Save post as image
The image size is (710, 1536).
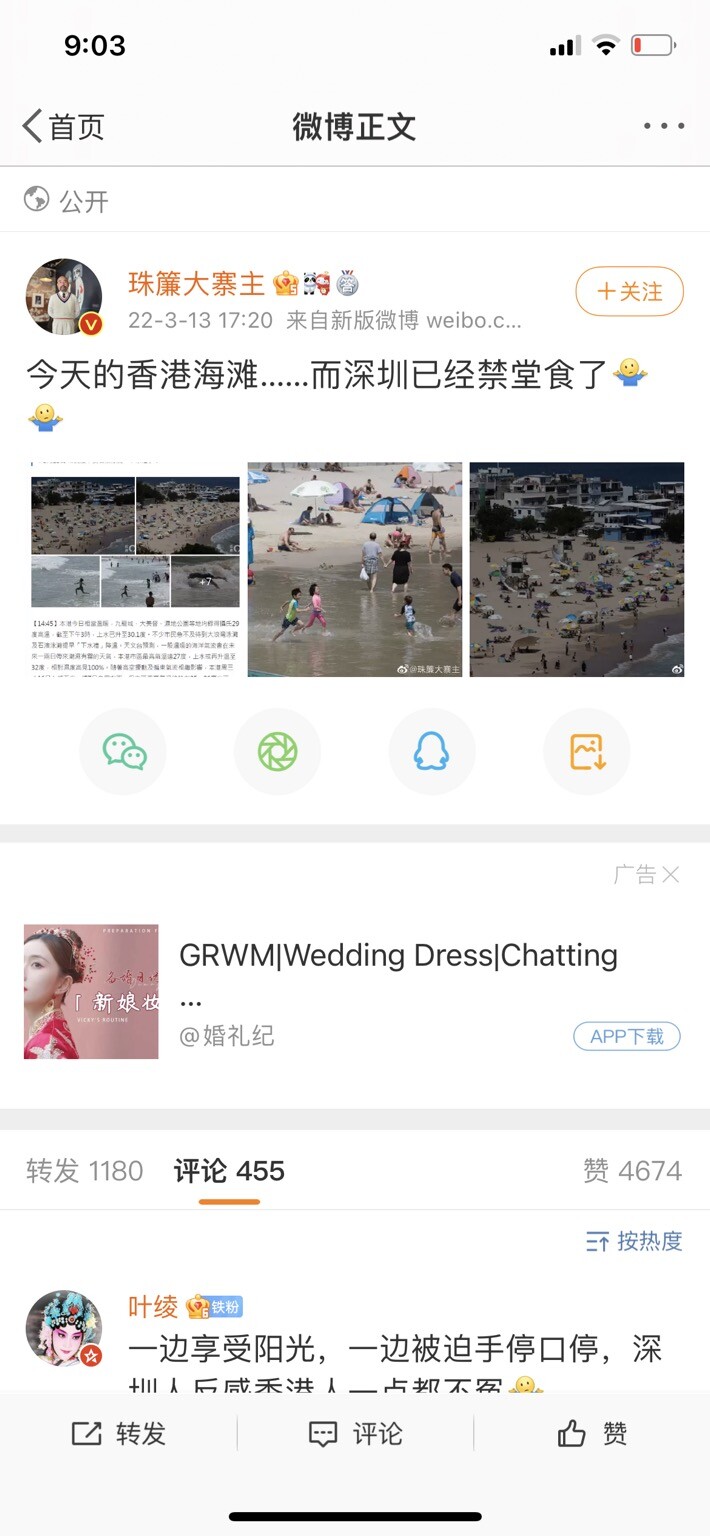(x=587, y=751)
